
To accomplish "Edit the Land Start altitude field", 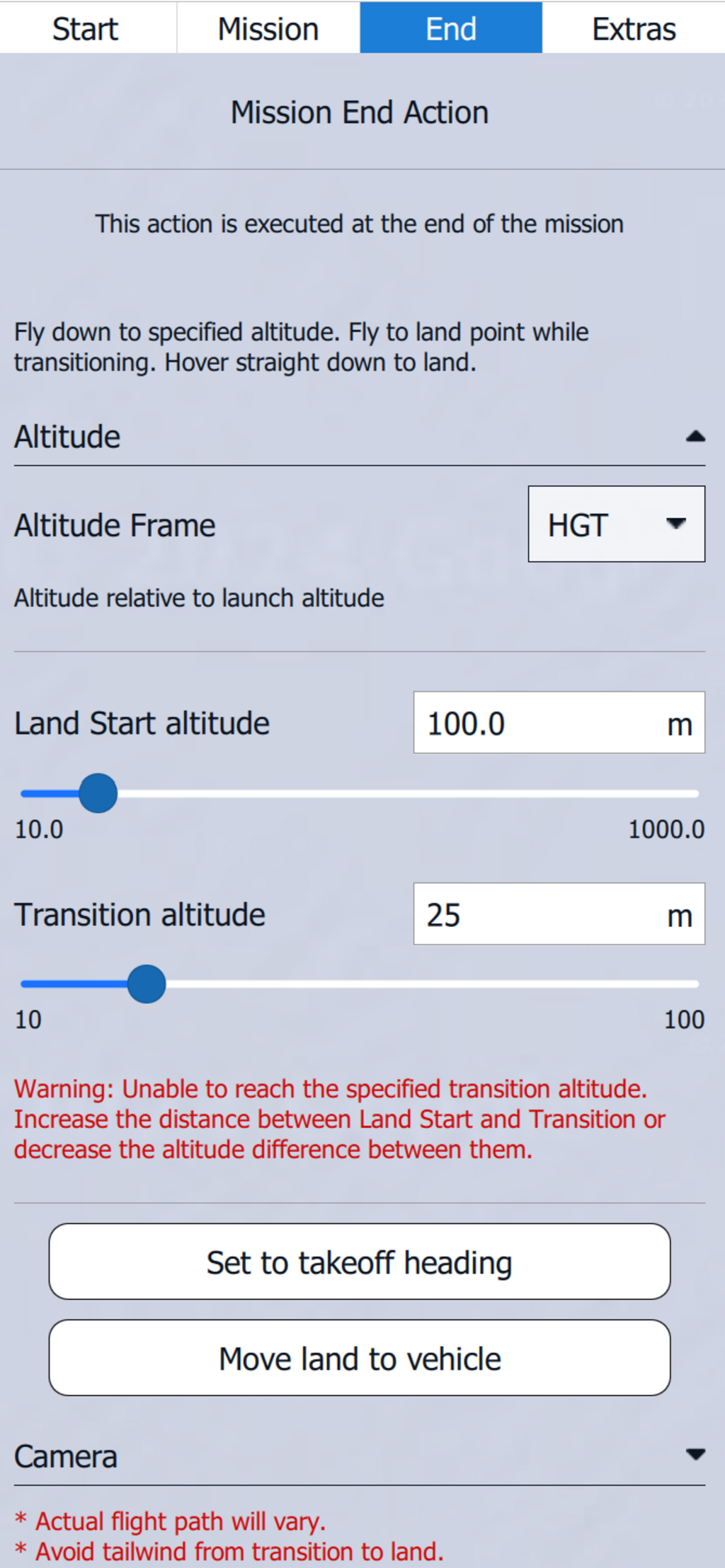I will coord(538,723).
